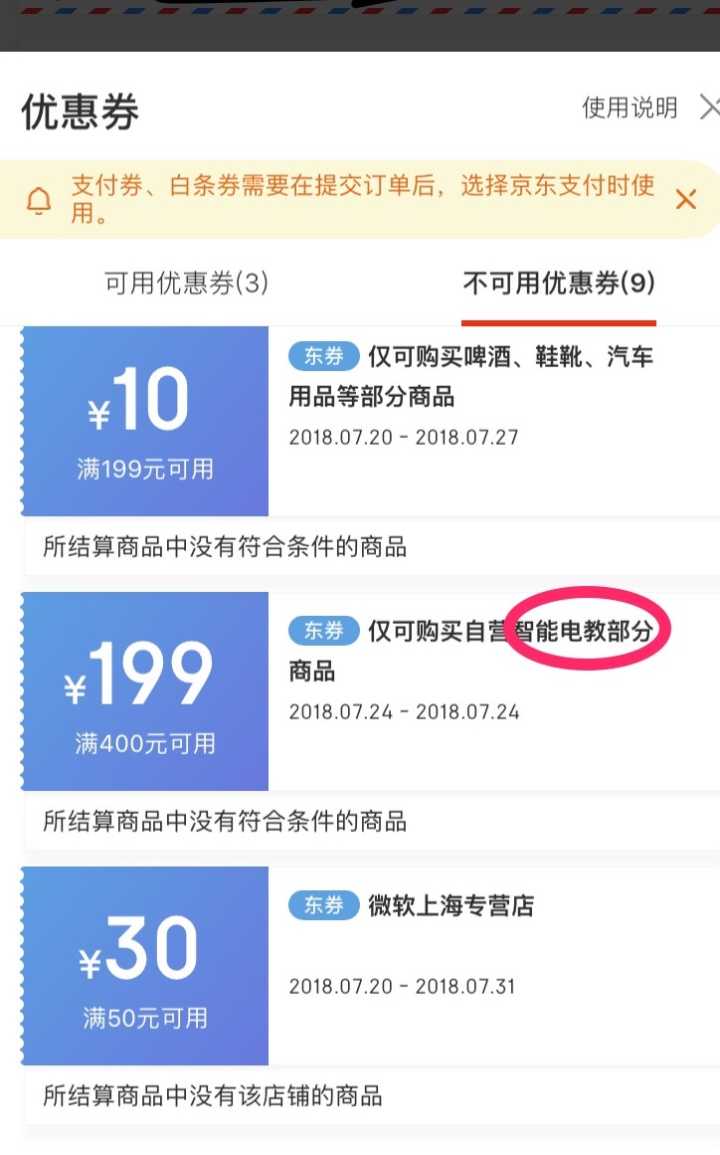Switch to 可用优惠券(3) tab
720x1155 pixels.
pyautogui.click(x=187, y=284)
